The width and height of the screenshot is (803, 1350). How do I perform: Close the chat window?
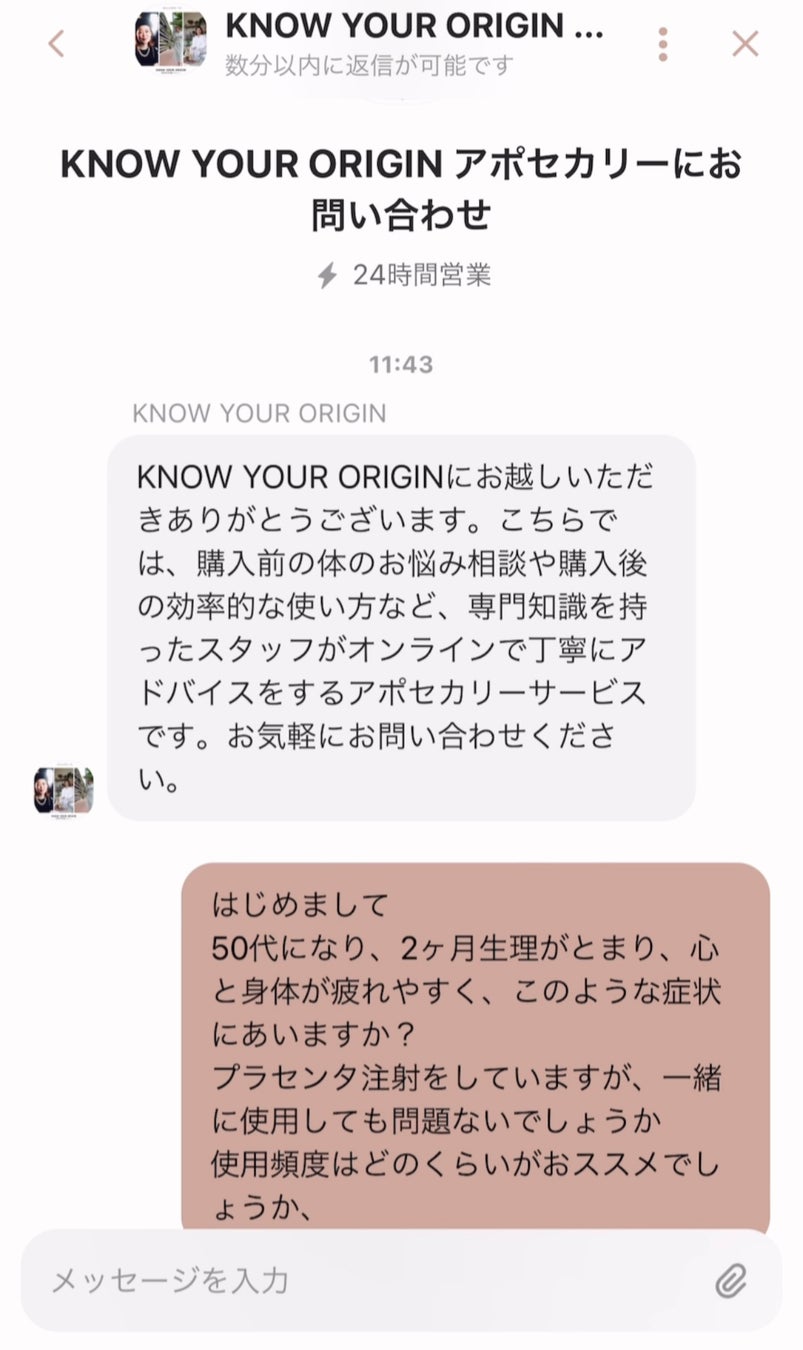745,44
